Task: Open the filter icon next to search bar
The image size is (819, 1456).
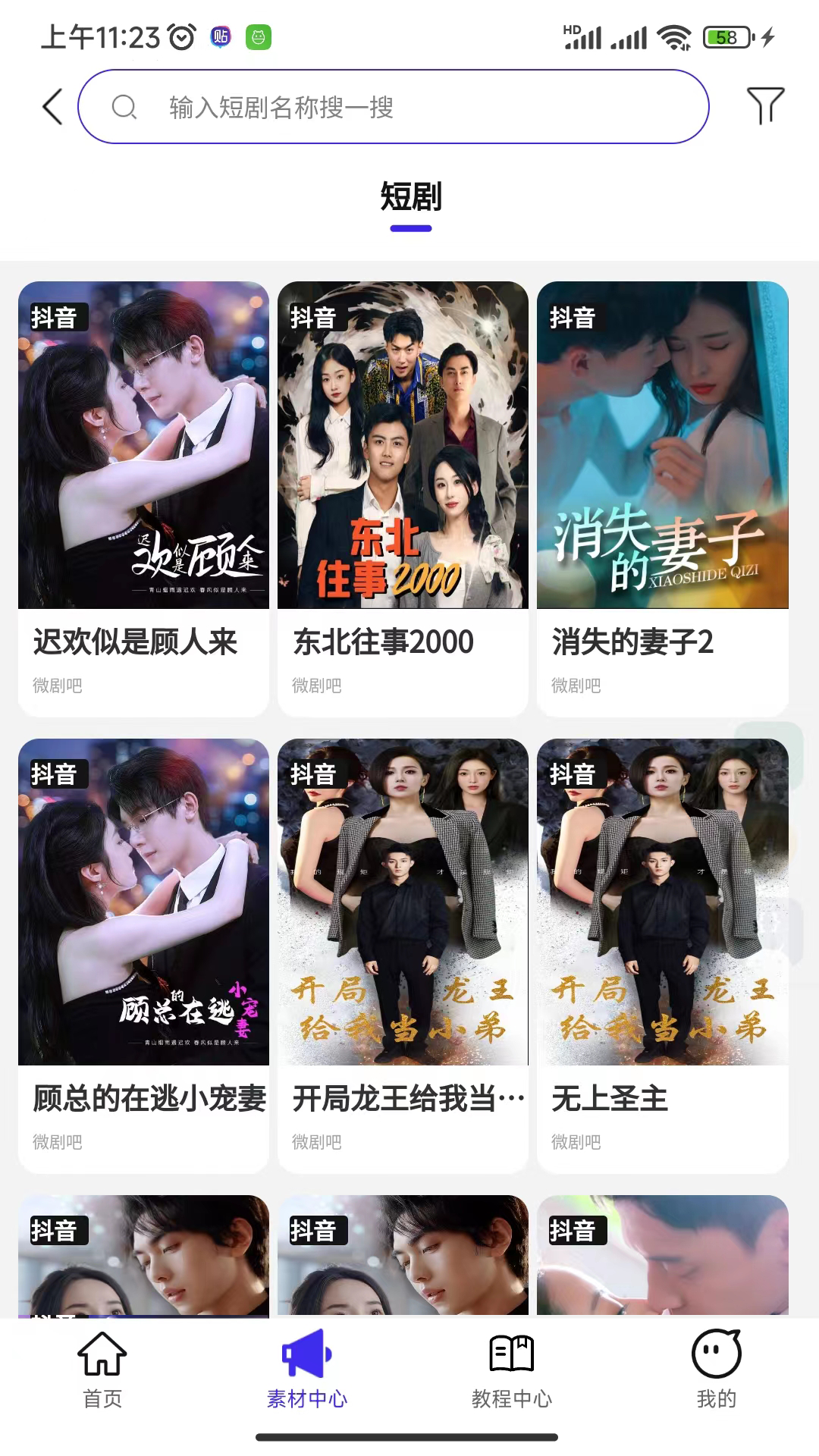Action: [764, 106]
